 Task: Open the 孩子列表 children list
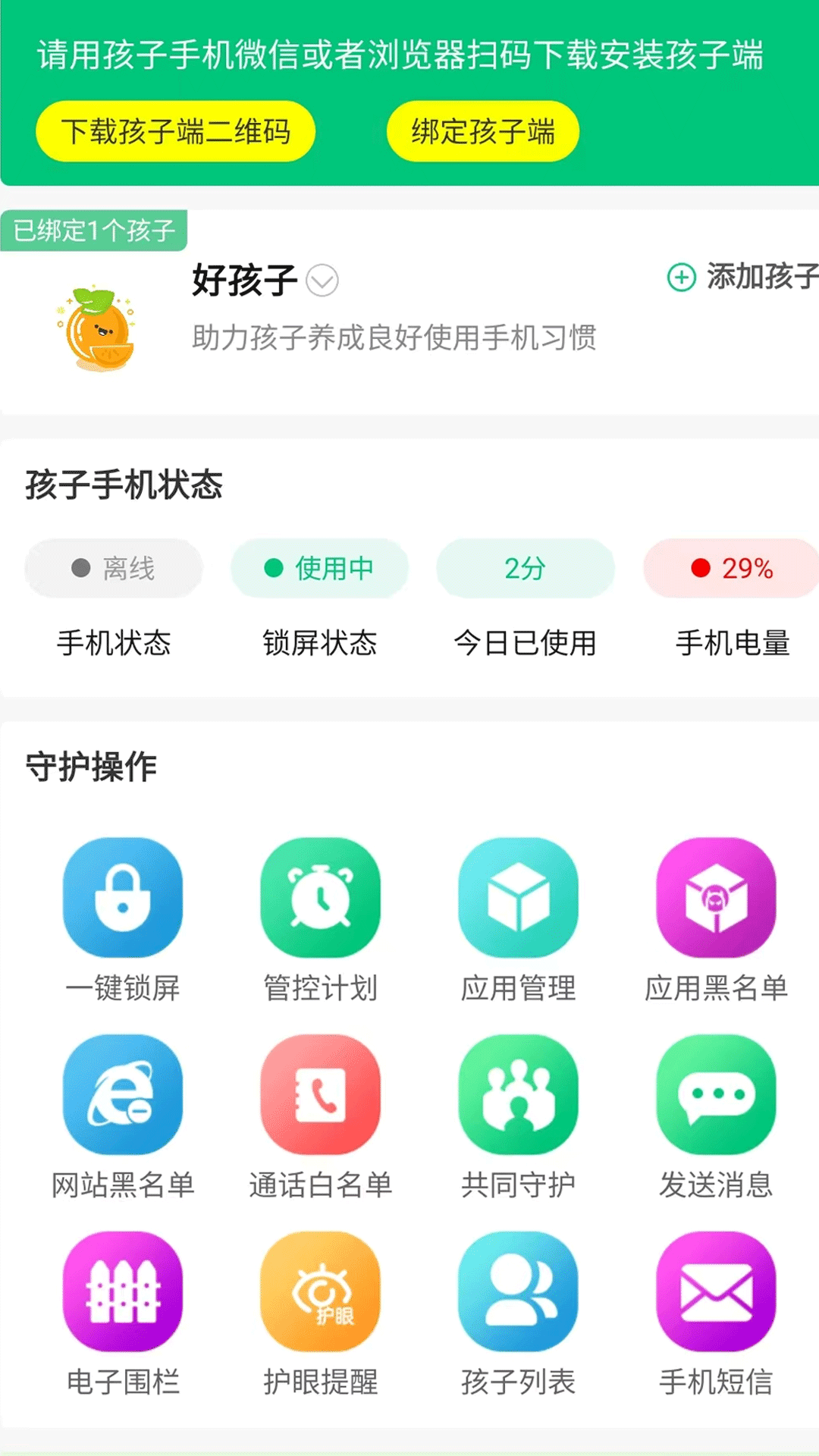click(x=518, y=1293)
